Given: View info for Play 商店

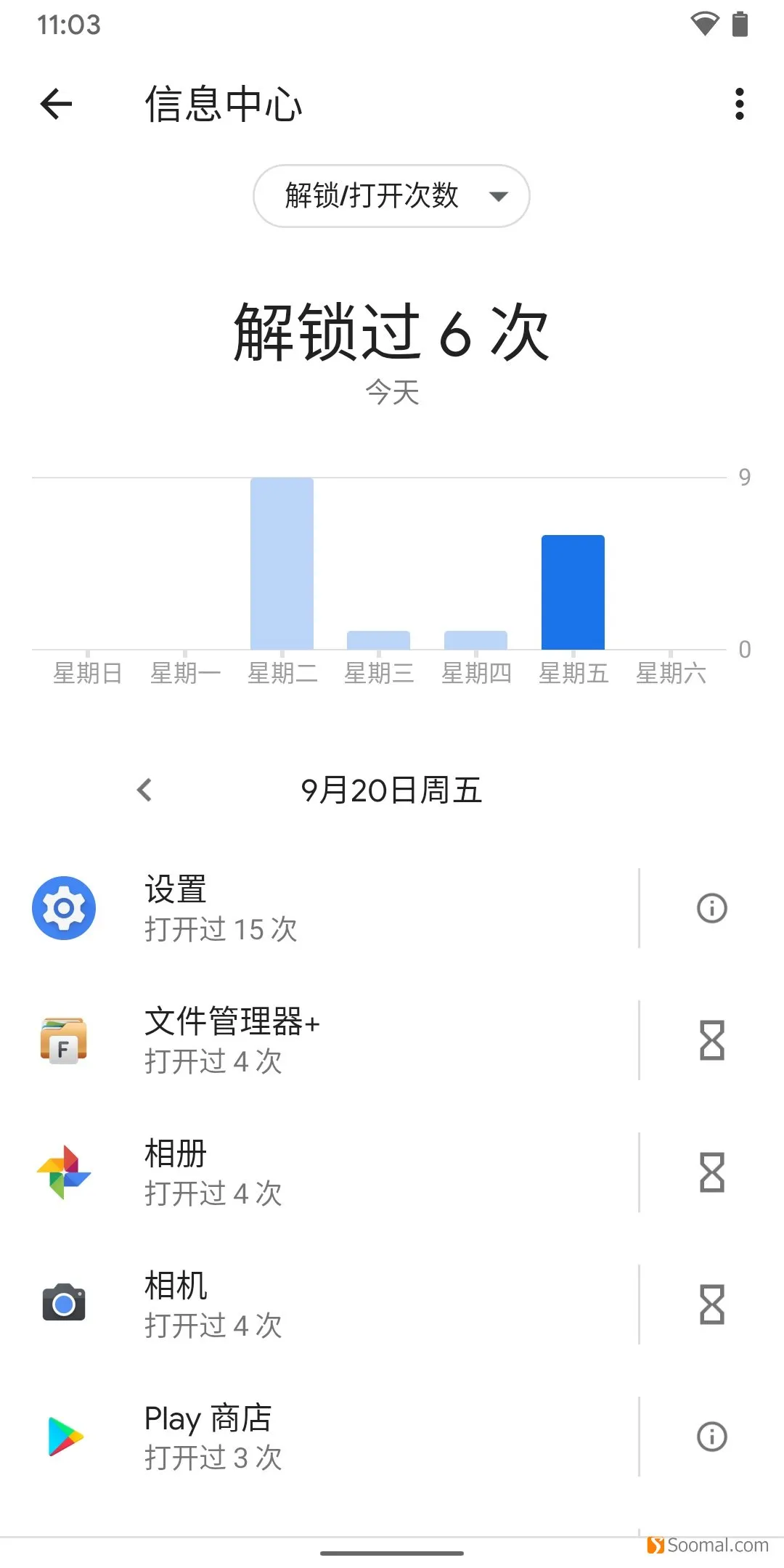Looking at the screenshot, I should coord(712,1437).
